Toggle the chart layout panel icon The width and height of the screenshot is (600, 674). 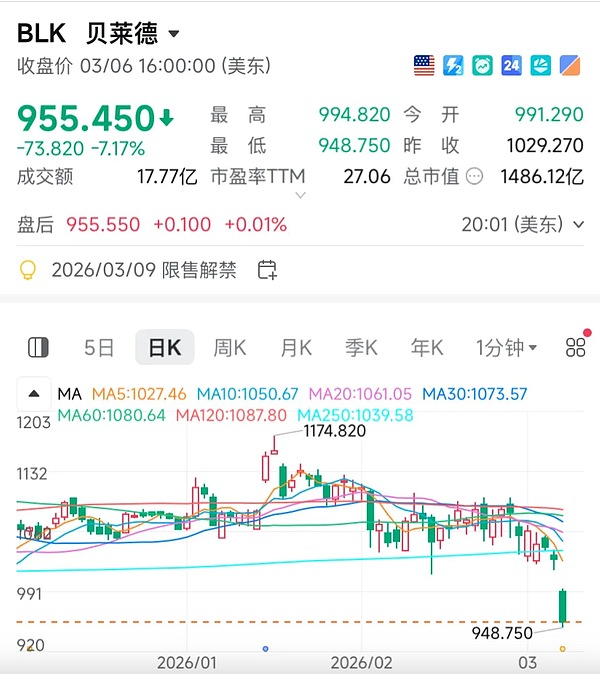(38, 347)
